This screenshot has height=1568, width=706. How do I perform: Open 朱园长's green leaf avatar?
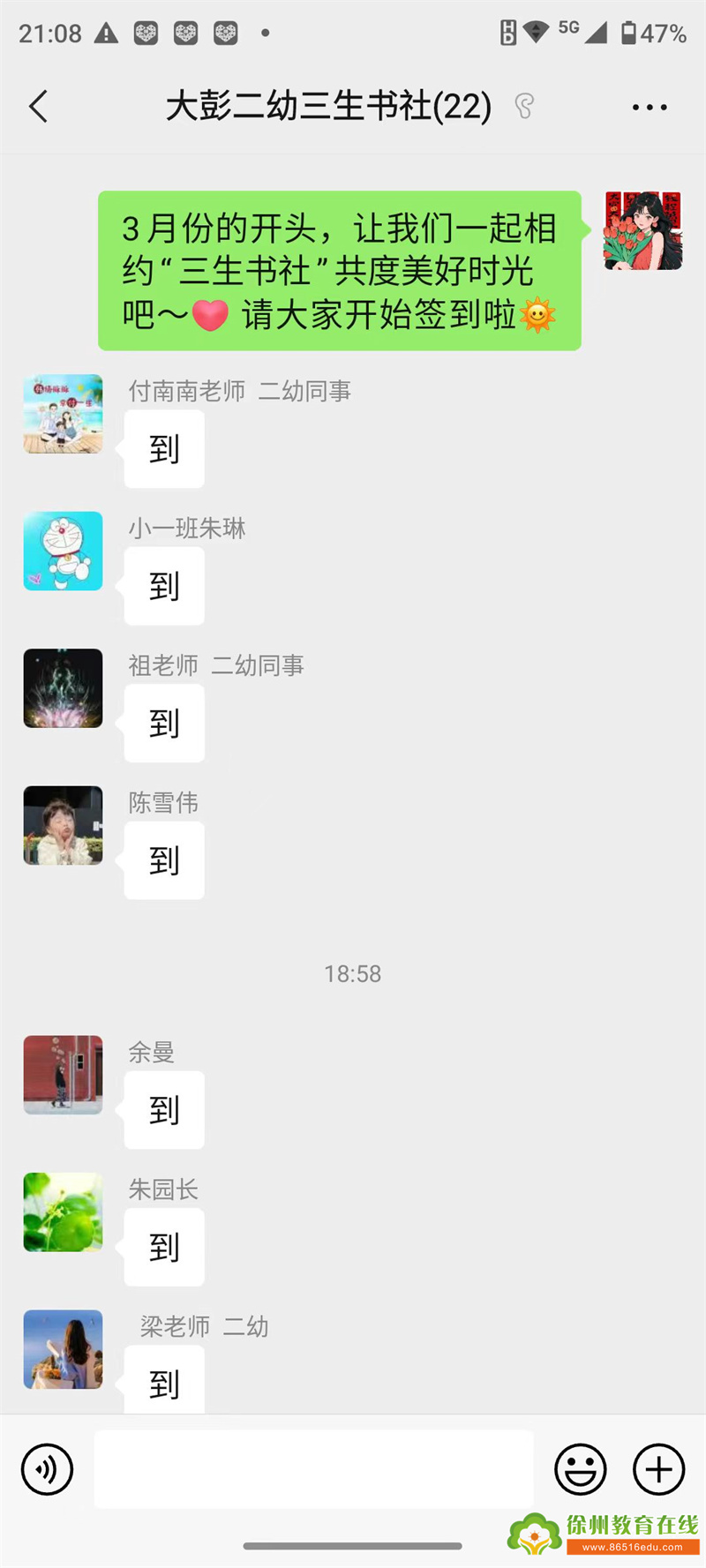coord(63,1212)
